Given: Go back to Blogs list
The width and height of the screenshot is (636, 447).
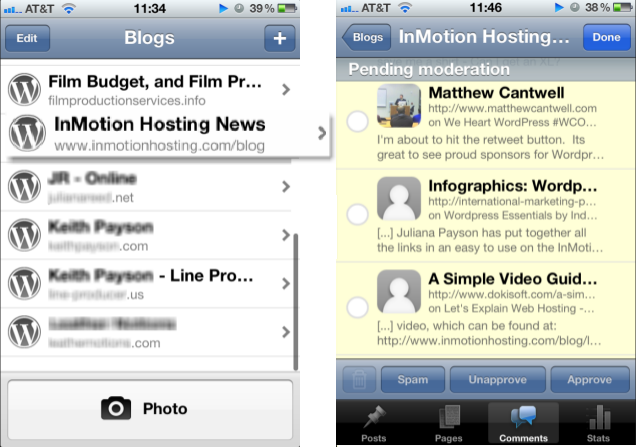Looking at the screenshot, I should click(366, 38).
